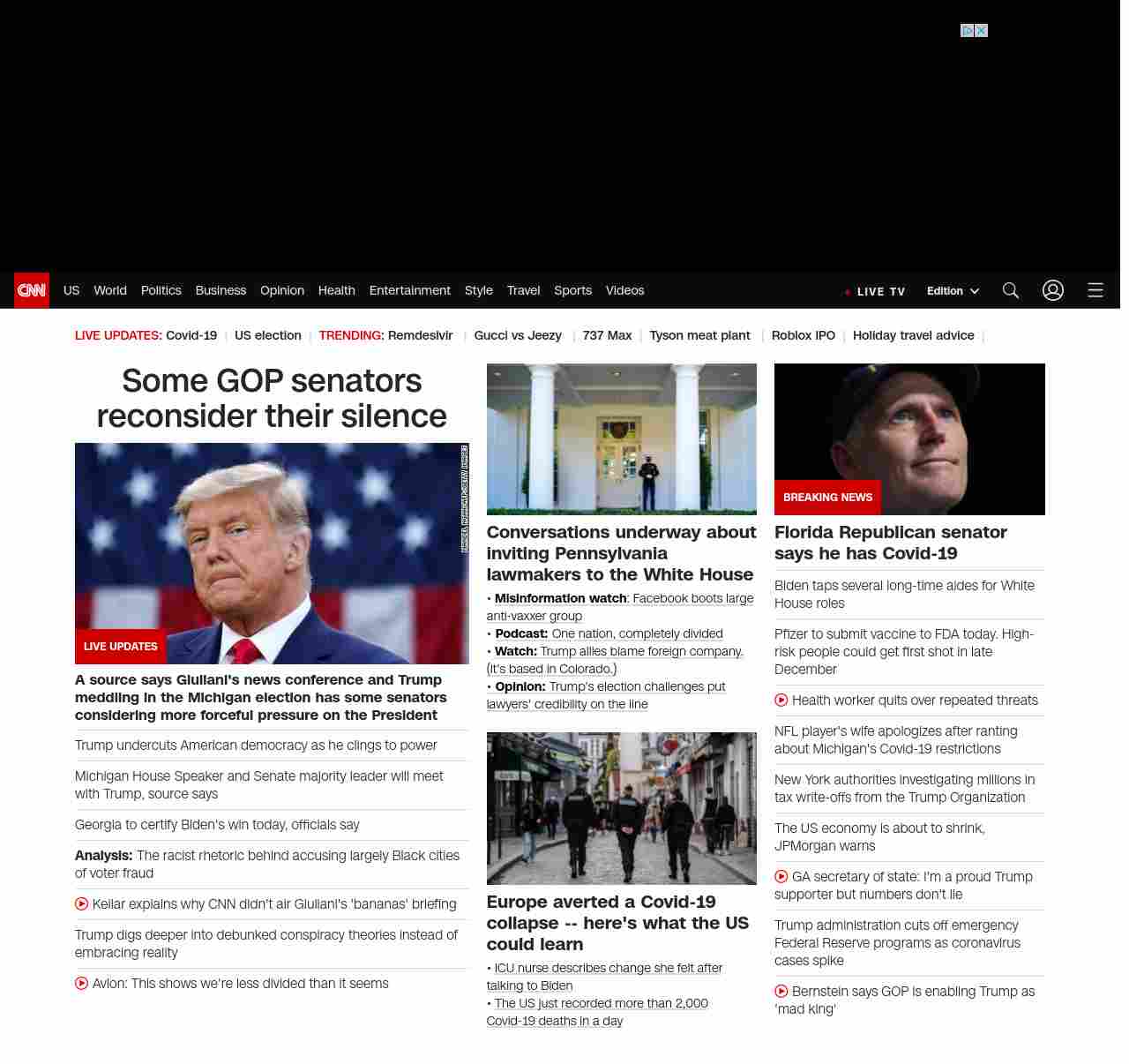This screenshot has height=1064, width=1129.
Task: Open the Health section
Action: pos(336,290)
